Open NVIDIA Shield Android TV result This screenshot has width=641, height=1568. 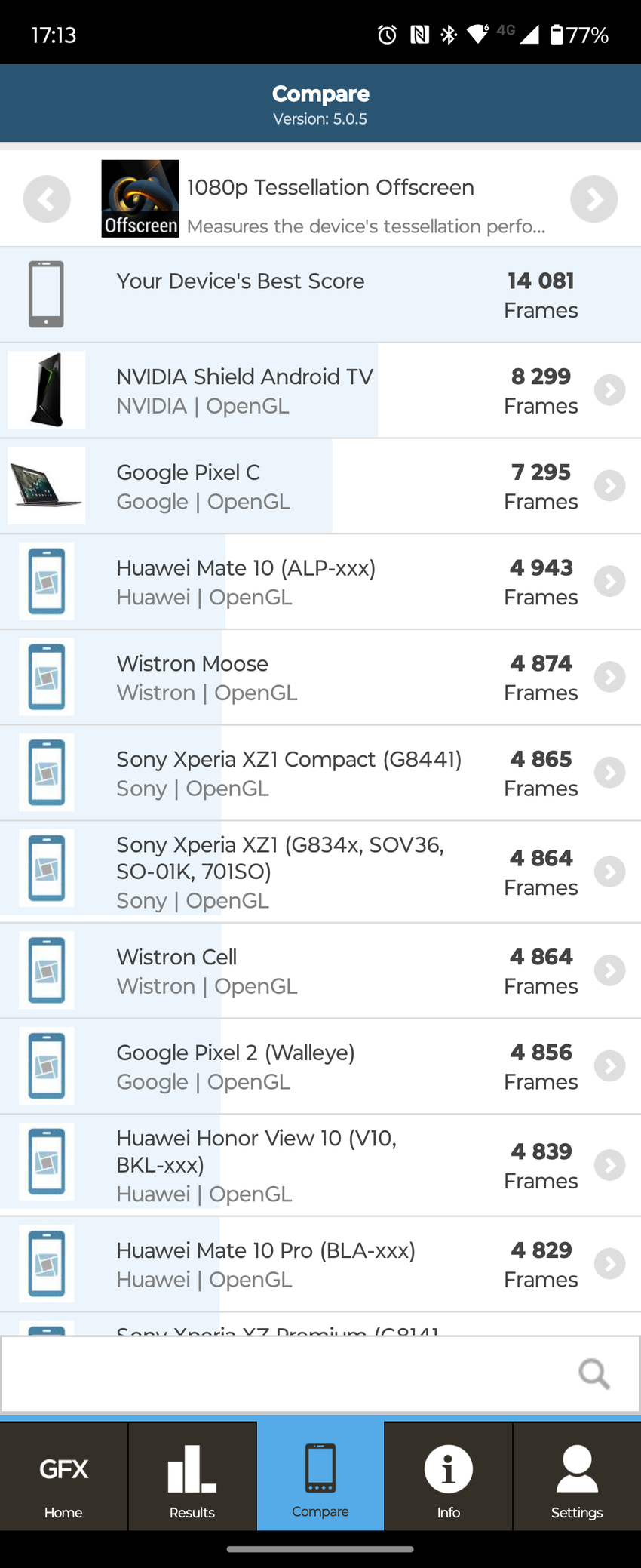(x=320, y=391)
